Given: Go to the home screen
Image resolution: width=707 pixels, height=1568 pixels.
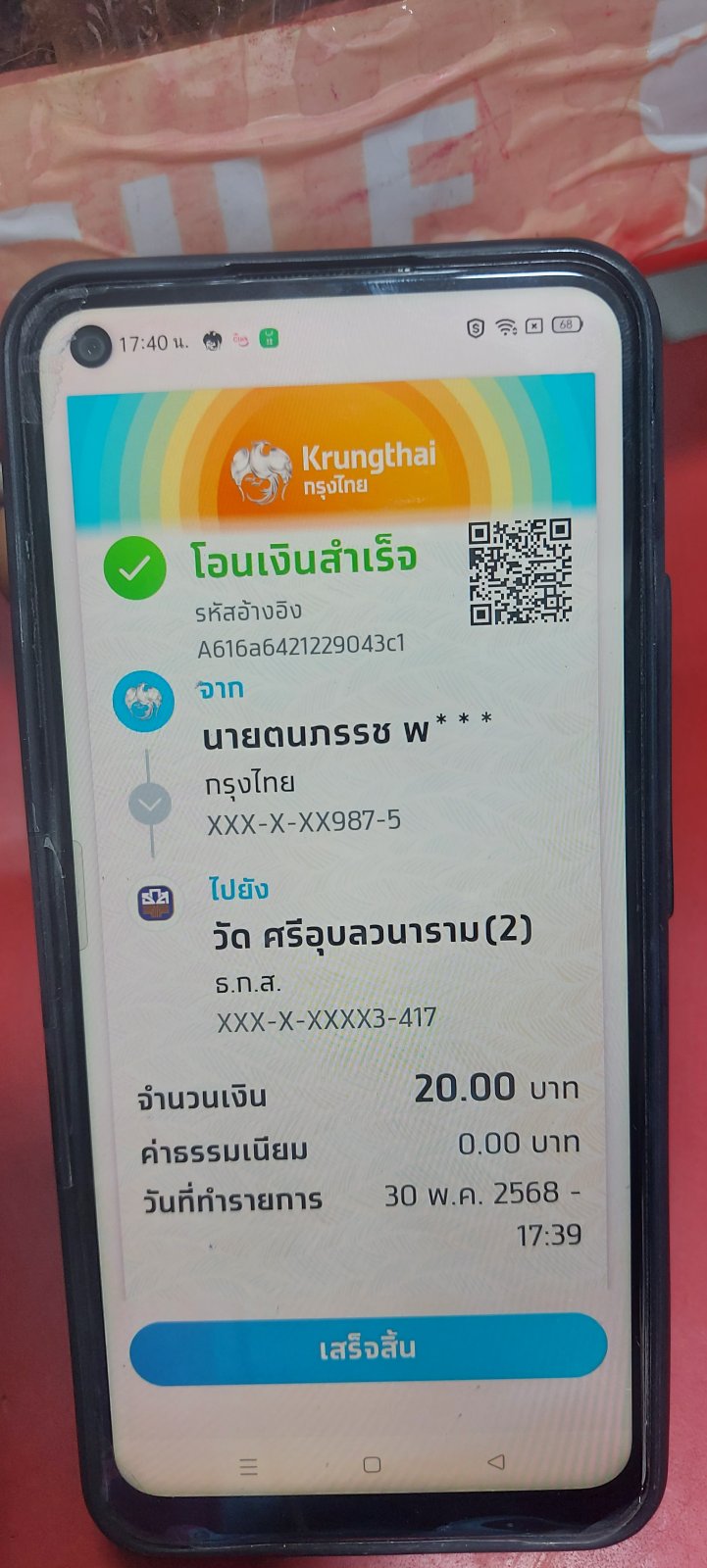Looking at the screenshot, I should [372, 1465].
